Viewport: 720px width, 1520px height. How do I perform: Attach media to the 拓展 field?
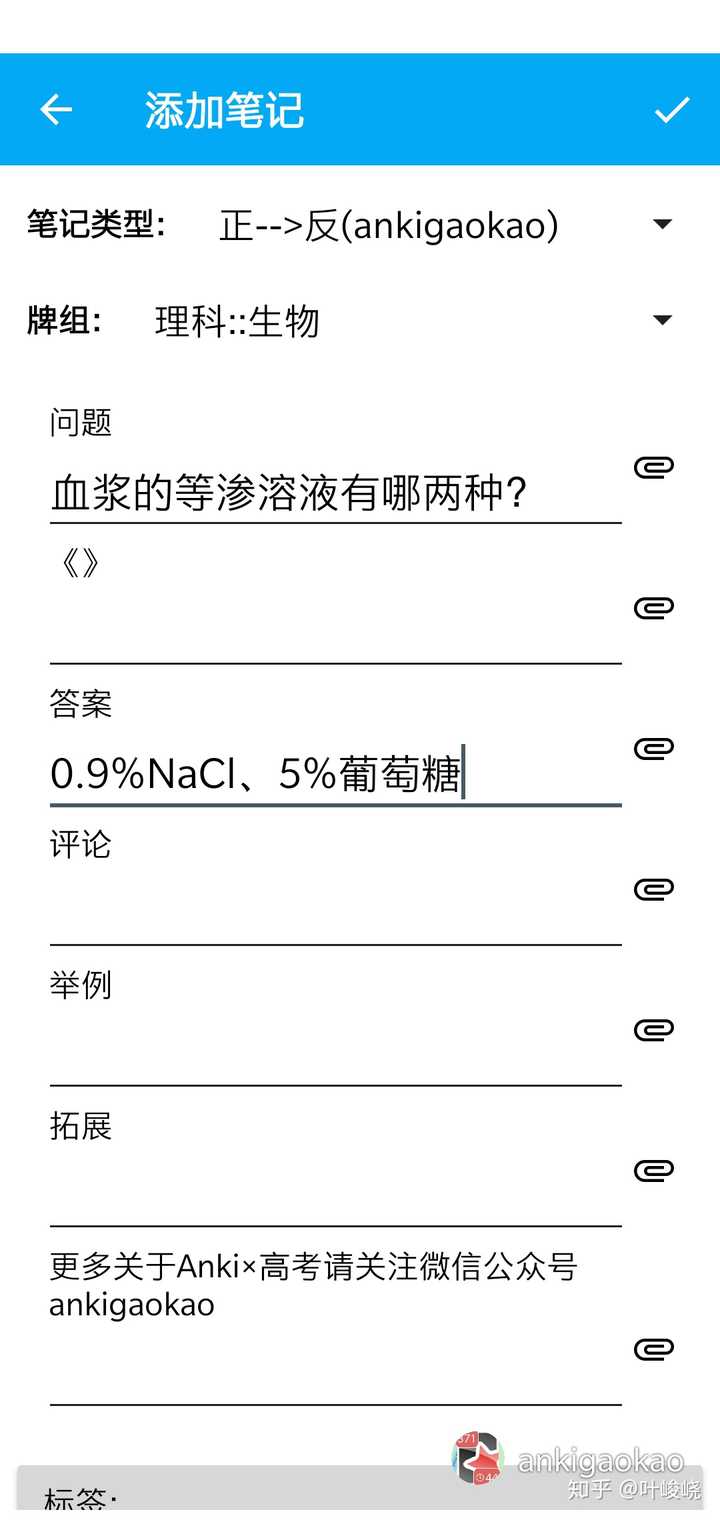point(654,1170)
